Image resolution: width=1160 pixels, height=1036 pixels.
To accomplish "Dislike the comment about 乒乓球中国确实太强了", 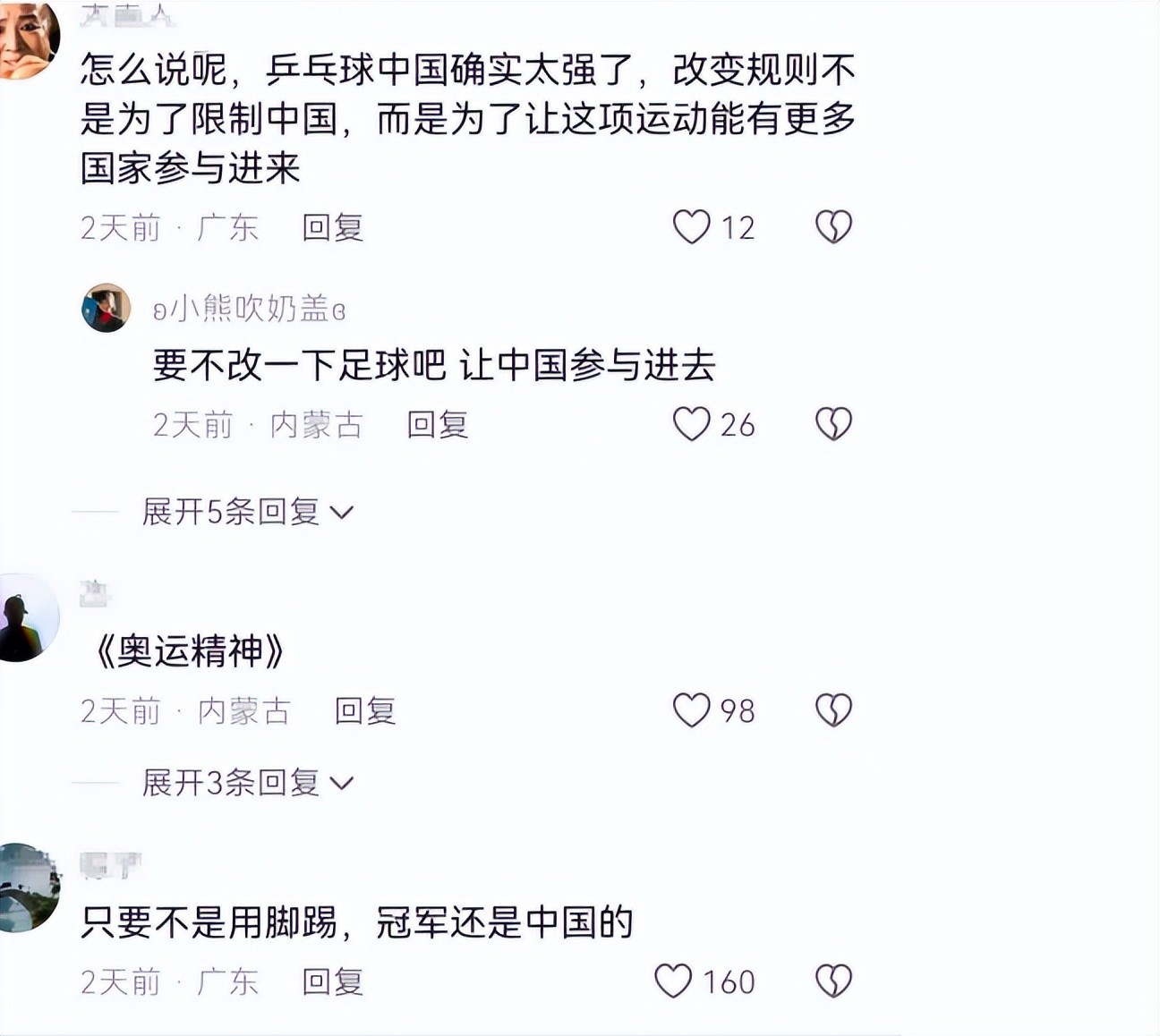I will (833, 227).
